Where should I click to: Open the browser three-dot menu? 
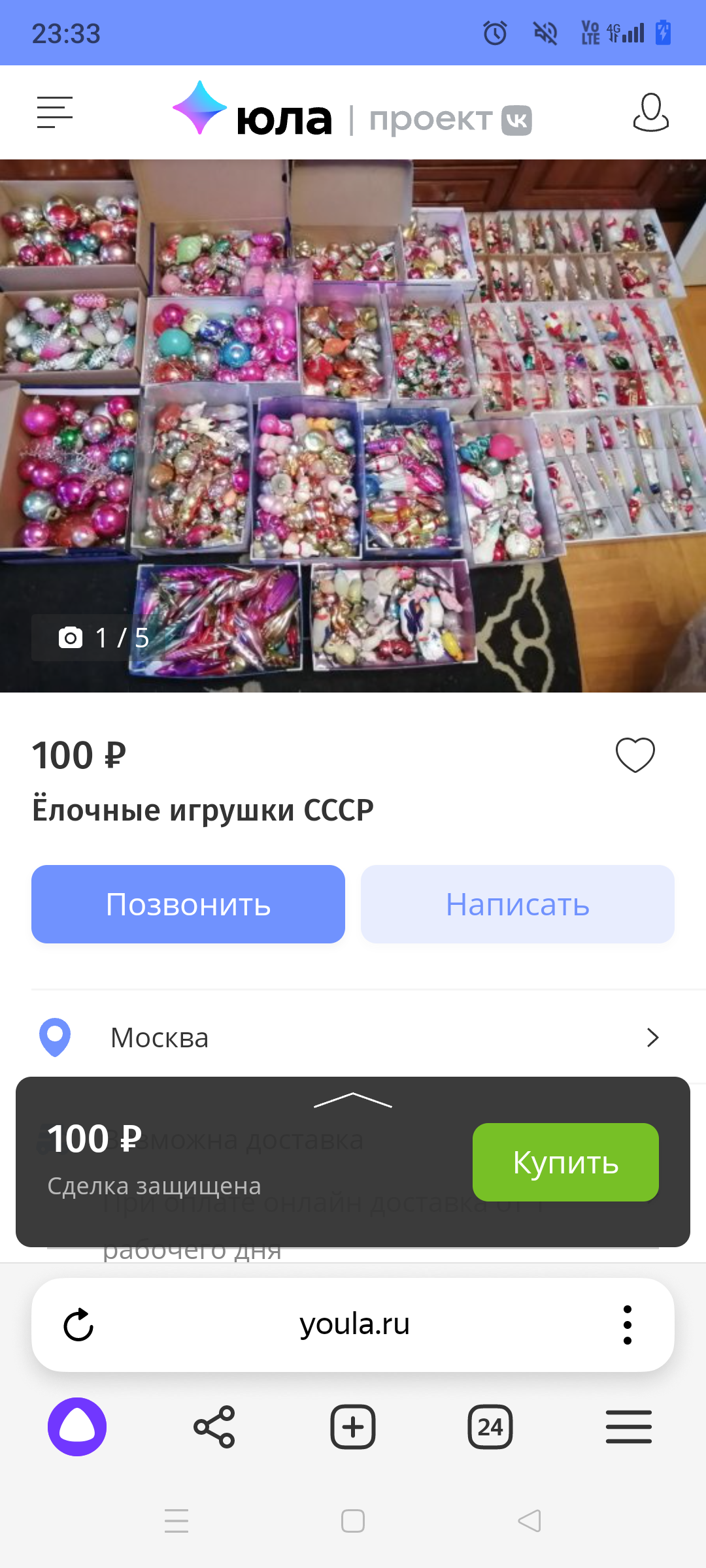(x=628, y=1325)
